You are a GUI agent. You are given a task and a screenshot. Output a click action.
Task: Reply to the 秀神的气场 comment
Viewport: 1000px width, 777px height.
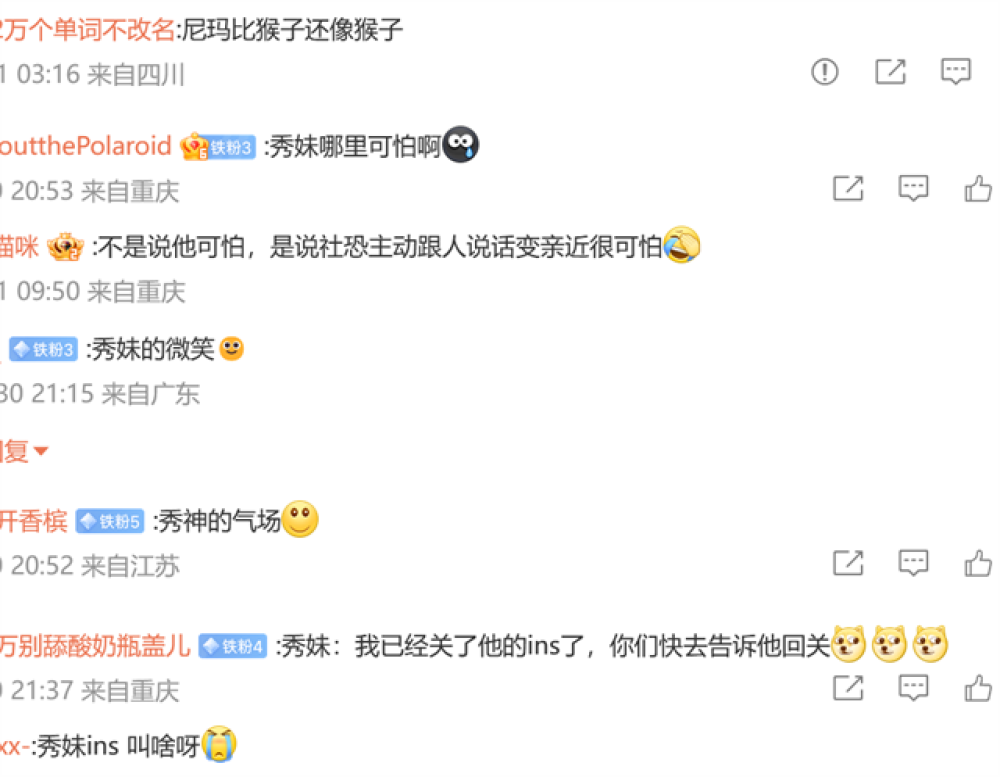click(x=913, y=563)
